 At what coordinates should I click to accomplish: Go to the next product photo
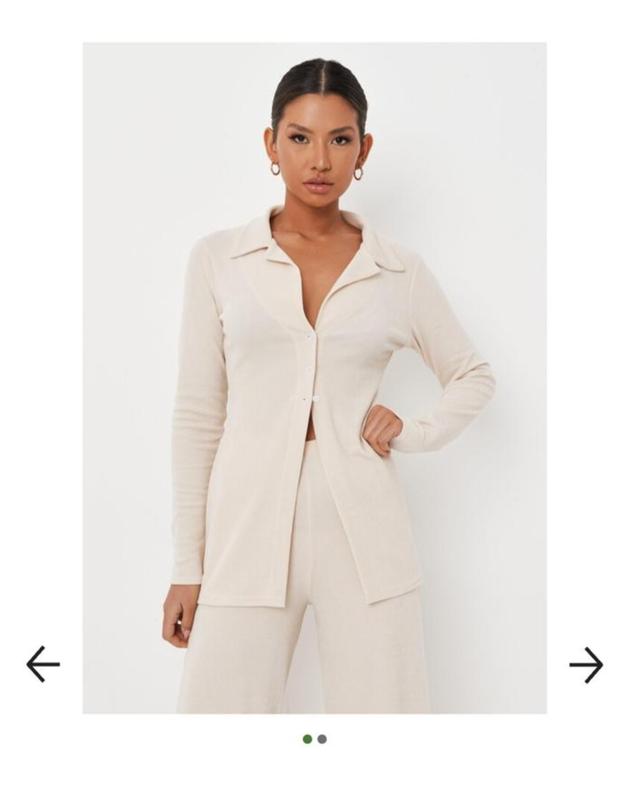(x=586, y=664)
